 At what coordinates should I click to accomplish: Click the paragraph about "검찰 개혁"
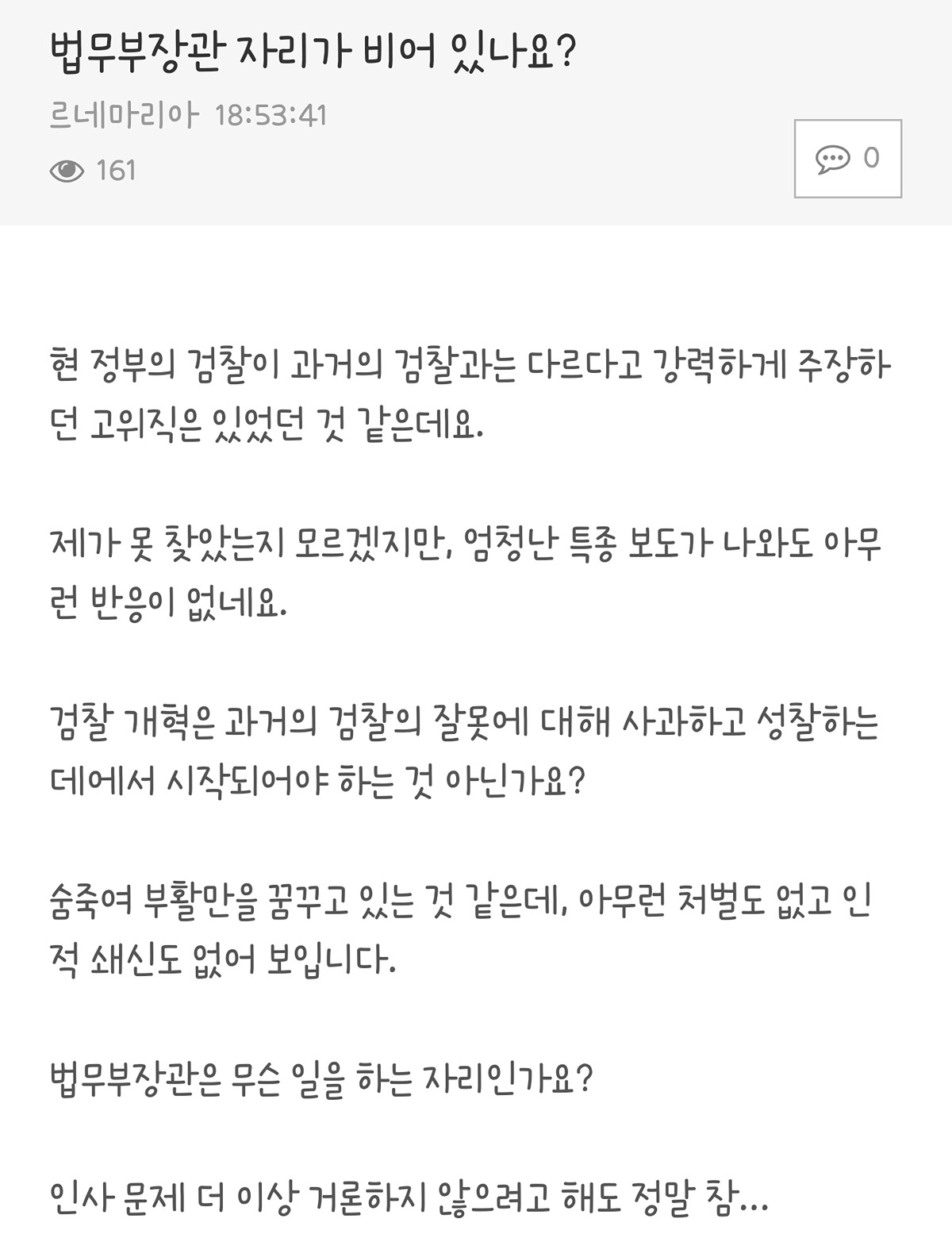pyautogui.click(x=476, y=754)
